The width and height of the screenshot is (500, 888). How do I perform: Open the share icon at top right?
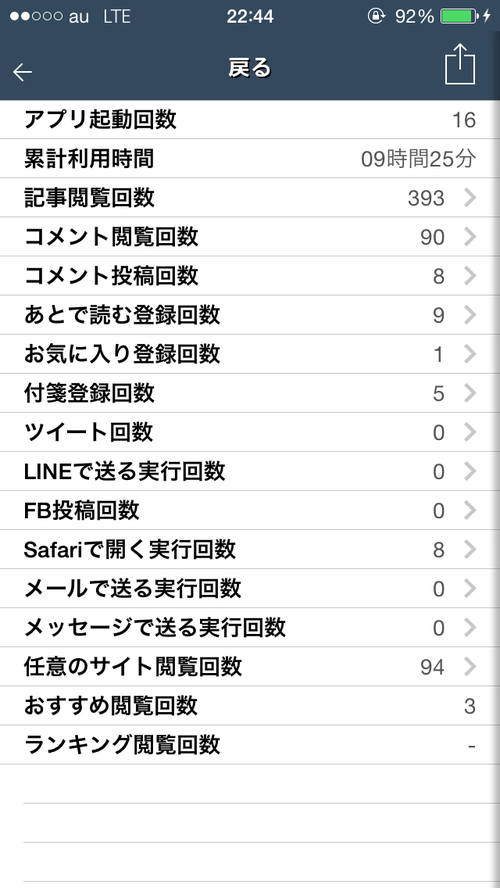(460, 64)
